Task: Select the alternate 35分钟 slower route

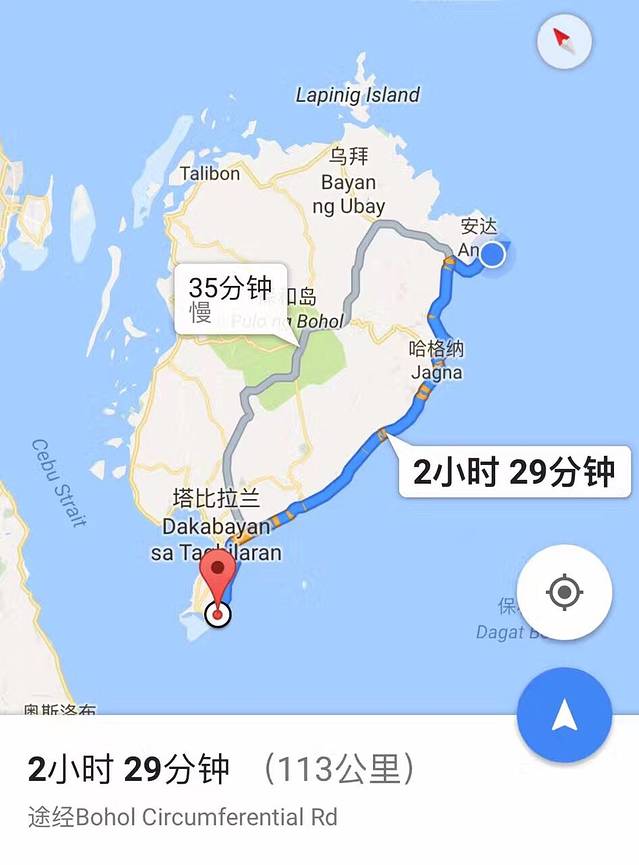Action: coord(230,298)
